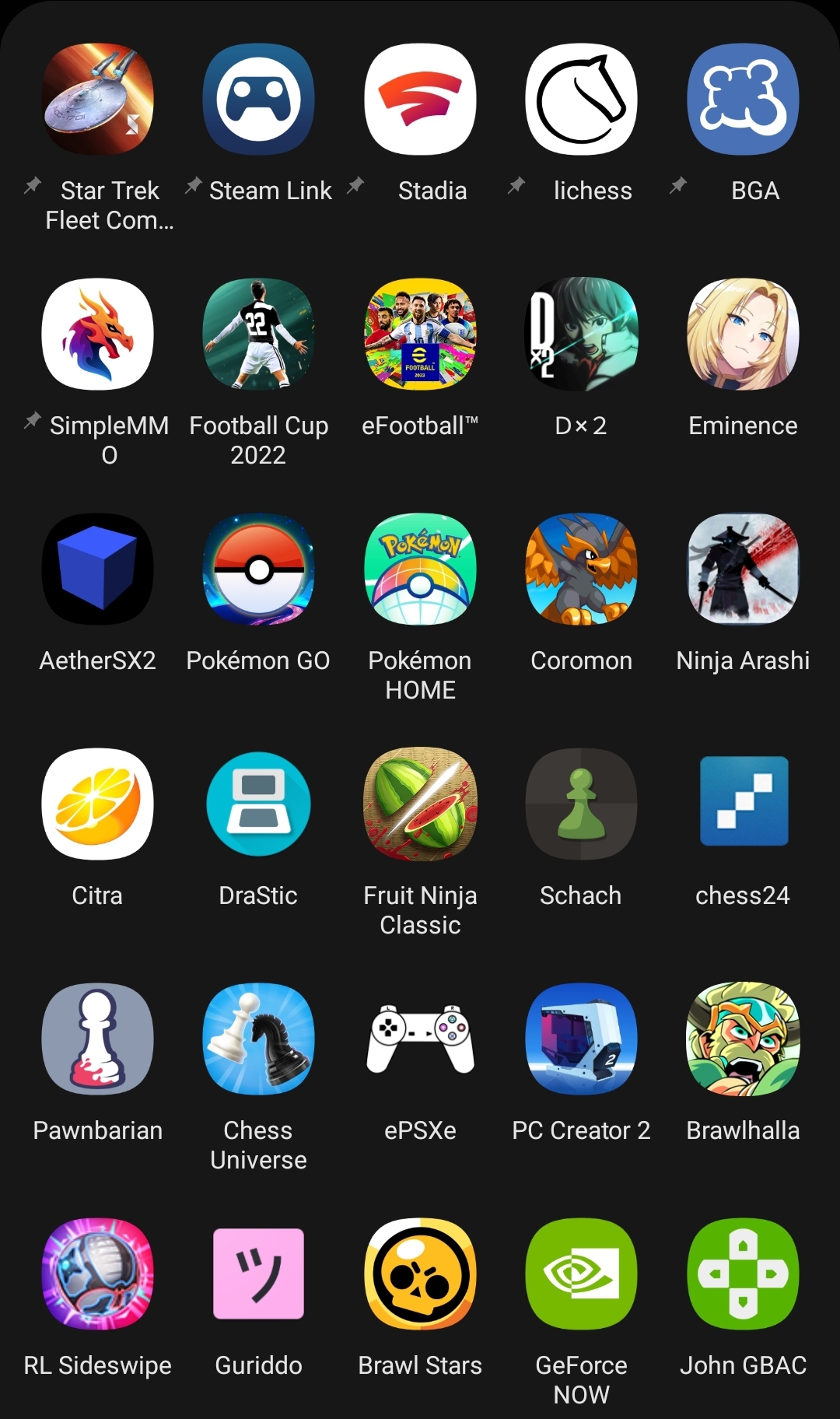This screenshot has width=840, height=1419.
Task: Open Football Cup 2022
Action: click(259, 335)
